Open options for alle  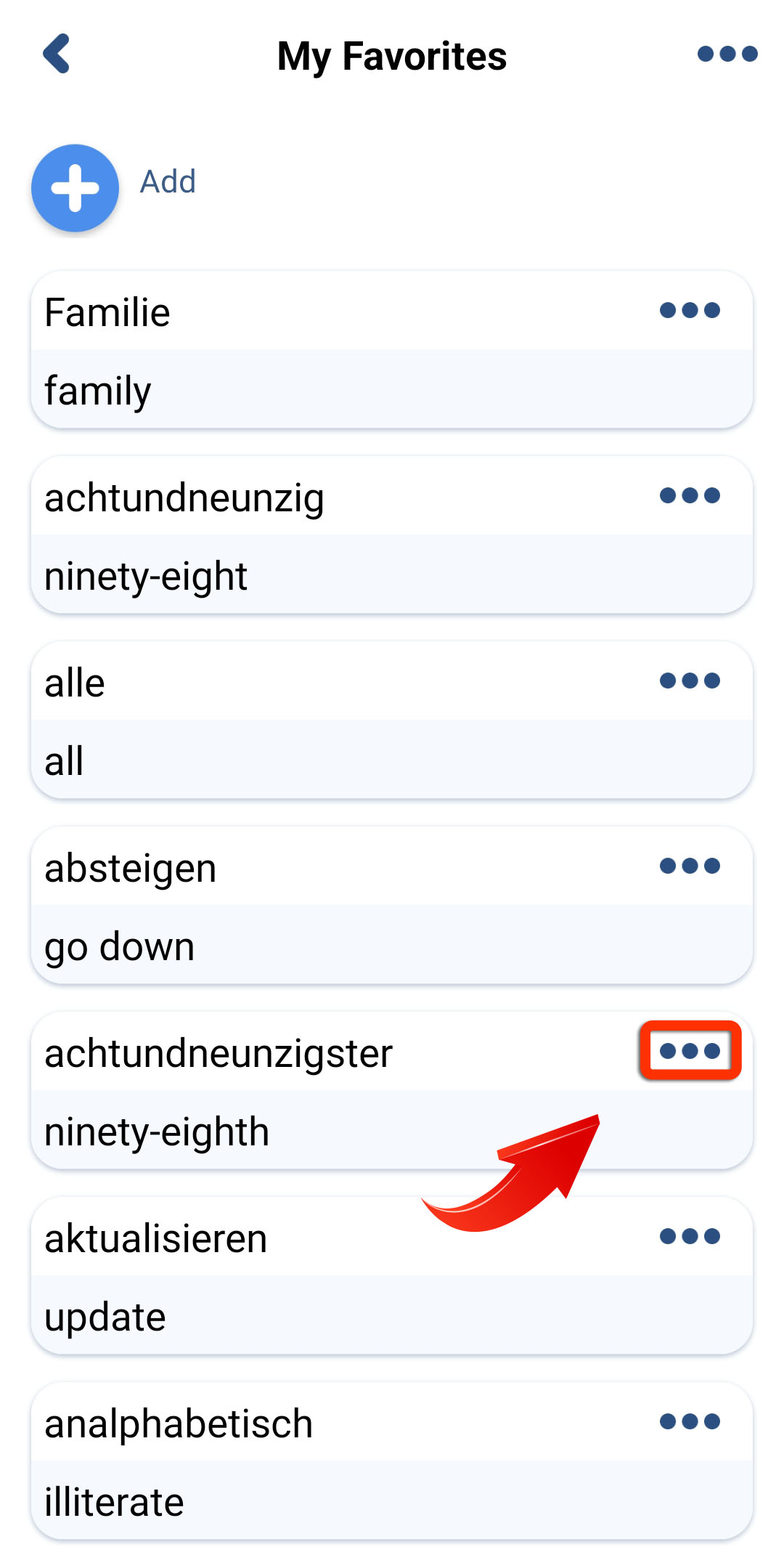[x=690, y=681]
